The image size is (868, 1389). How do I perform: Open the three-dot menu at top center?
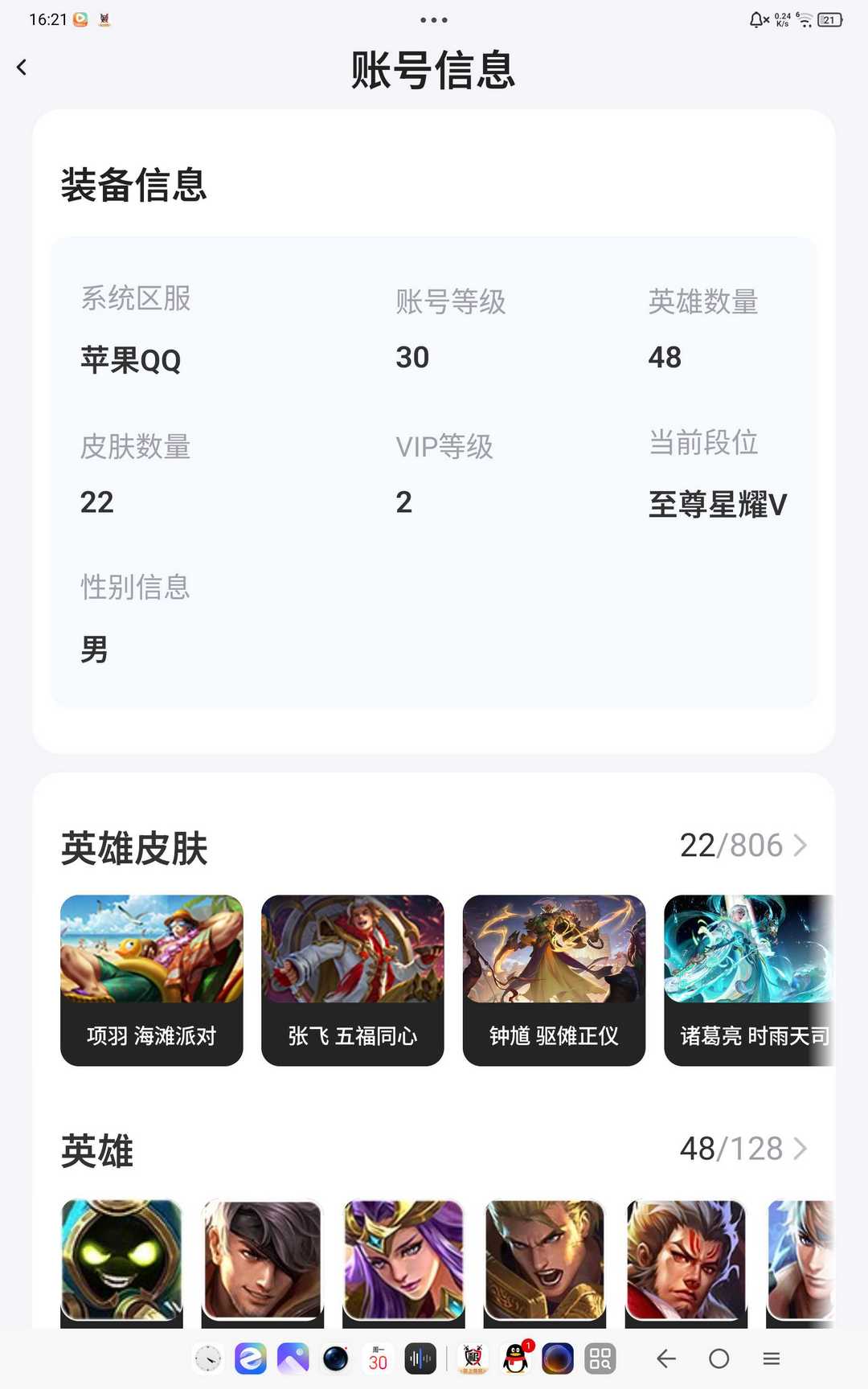coord(433,19)
